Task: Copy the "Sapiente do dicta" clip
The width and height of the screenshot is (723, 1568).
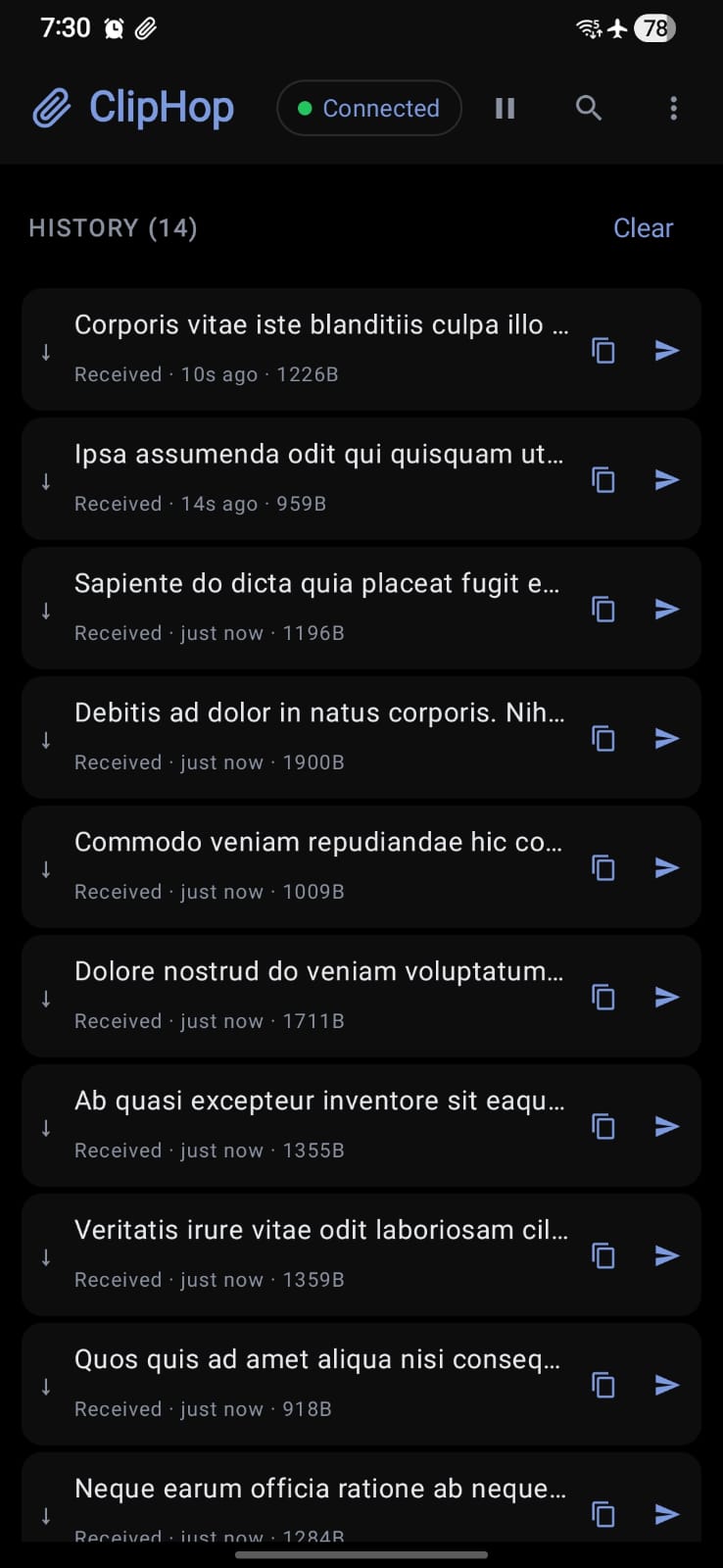Action: (x=603, y=609)
